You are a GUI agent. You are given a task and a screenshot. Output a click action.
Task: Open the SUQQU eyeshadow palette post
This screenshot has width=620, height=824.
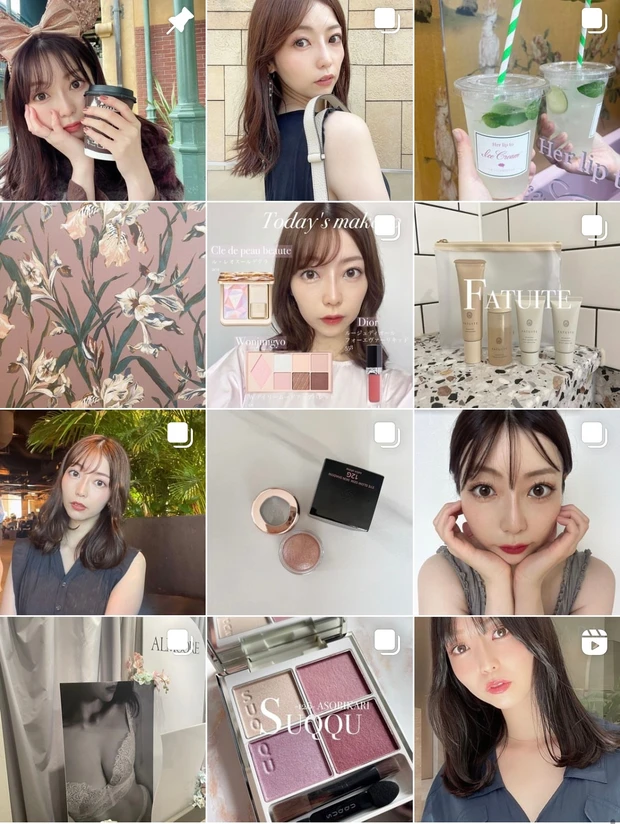click(309, 720)
